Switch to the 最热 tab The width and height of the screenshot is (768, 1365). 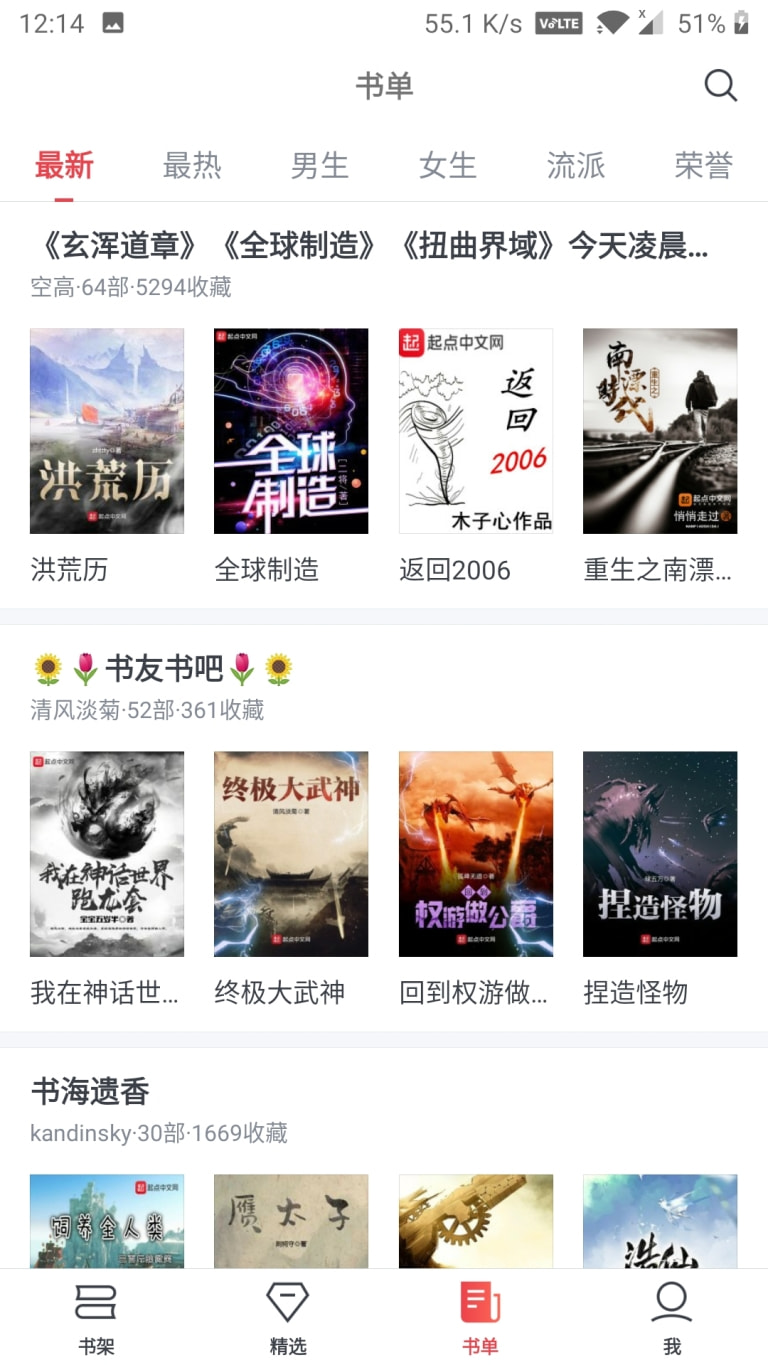[192, 166]
